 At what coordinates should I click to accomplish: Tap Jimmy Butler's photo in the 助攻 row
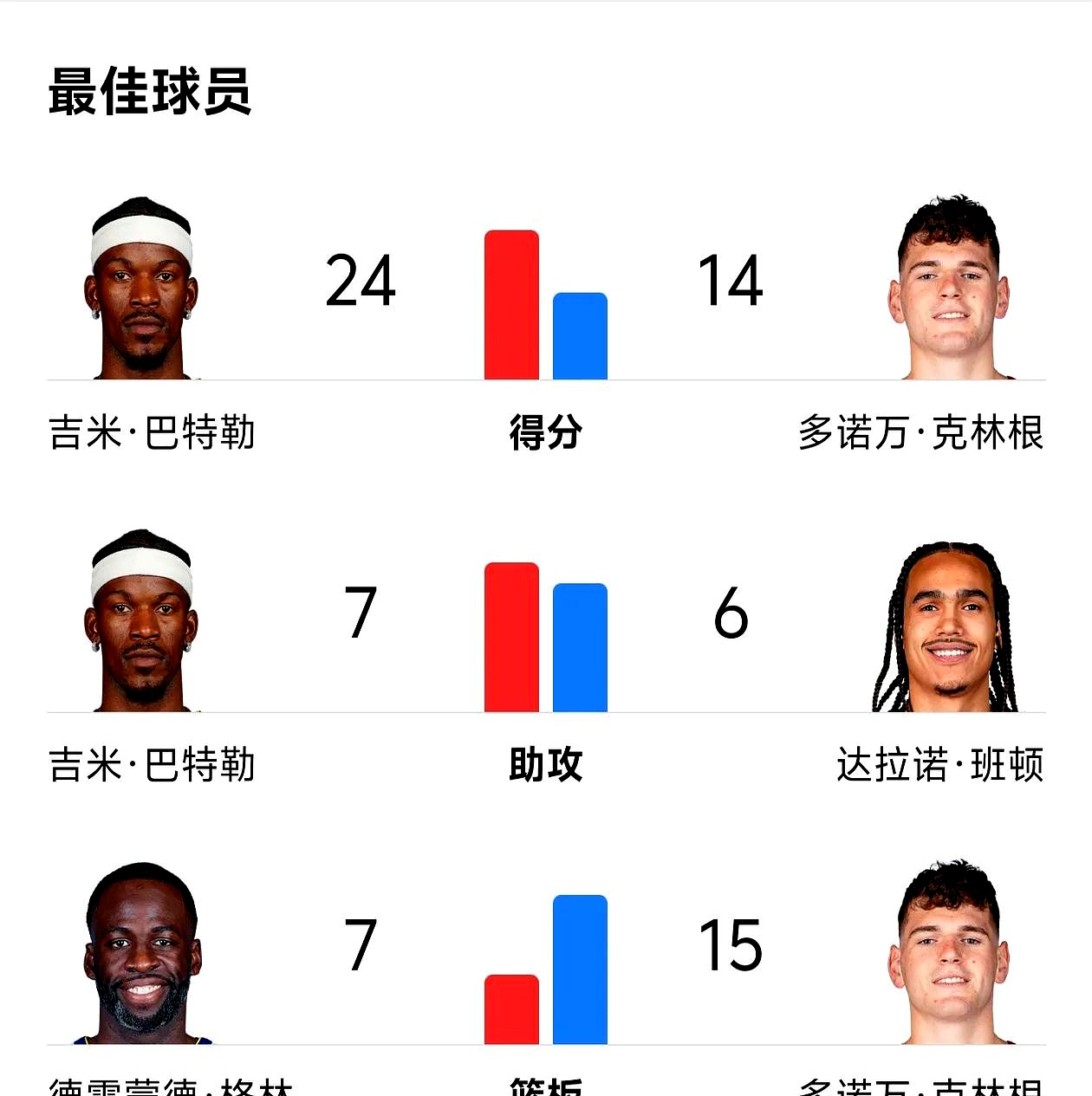[141, 622]
